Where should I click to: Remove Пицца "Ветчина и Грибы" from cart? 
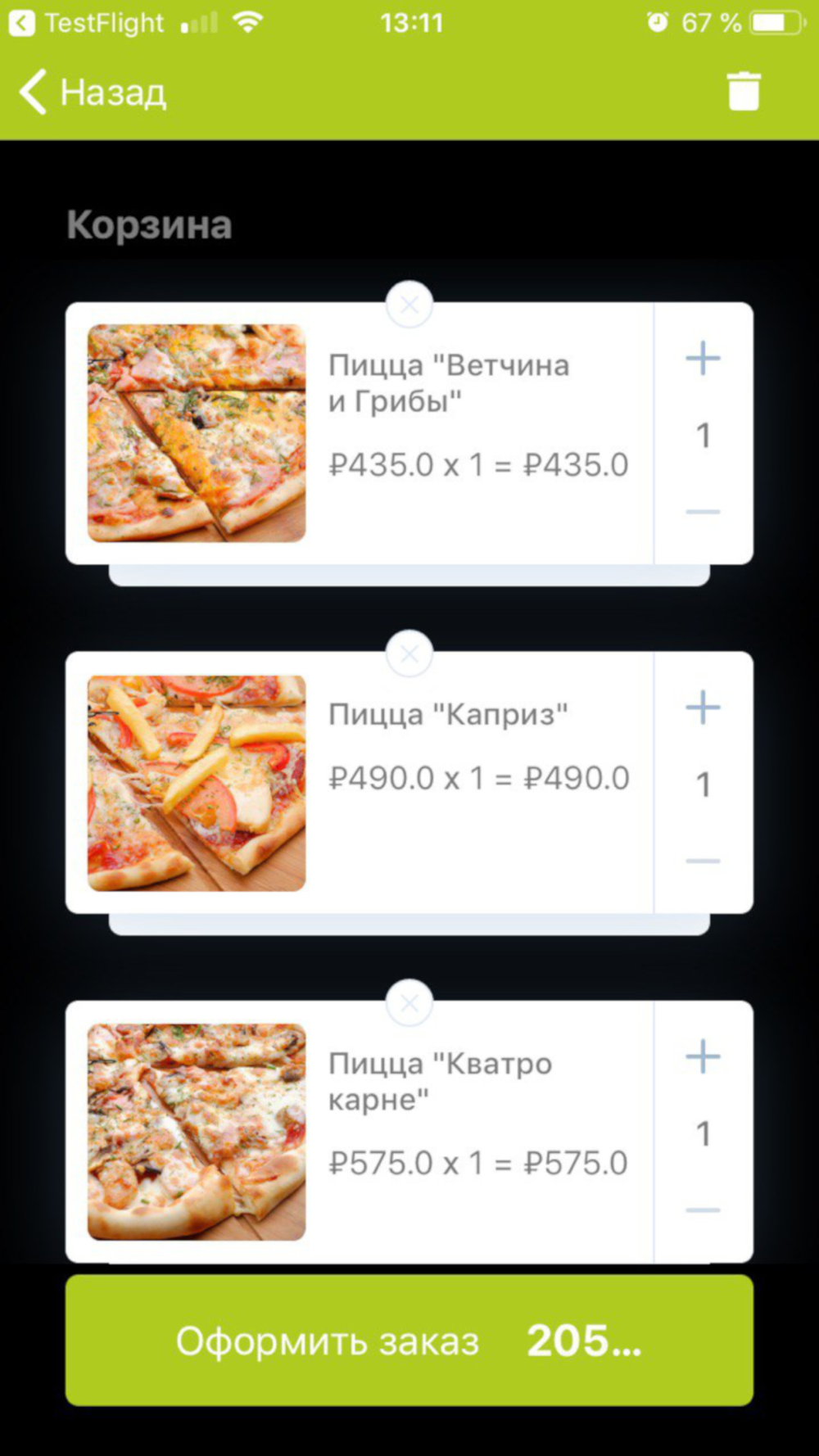tap(409, 305)
